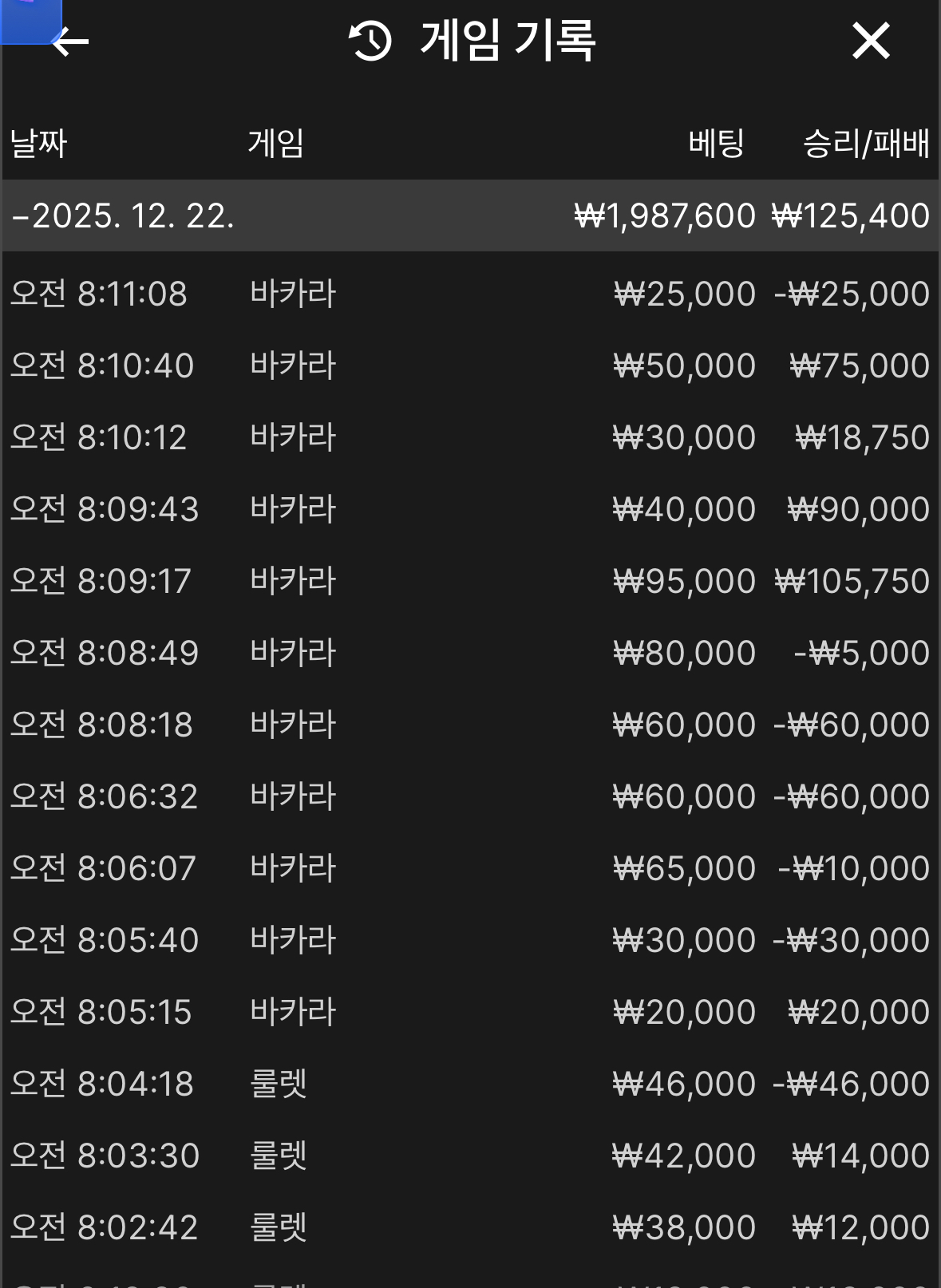View the 오전 8:08:49 바카라 entry
The image size is (941, 1288).
(469, 653)
